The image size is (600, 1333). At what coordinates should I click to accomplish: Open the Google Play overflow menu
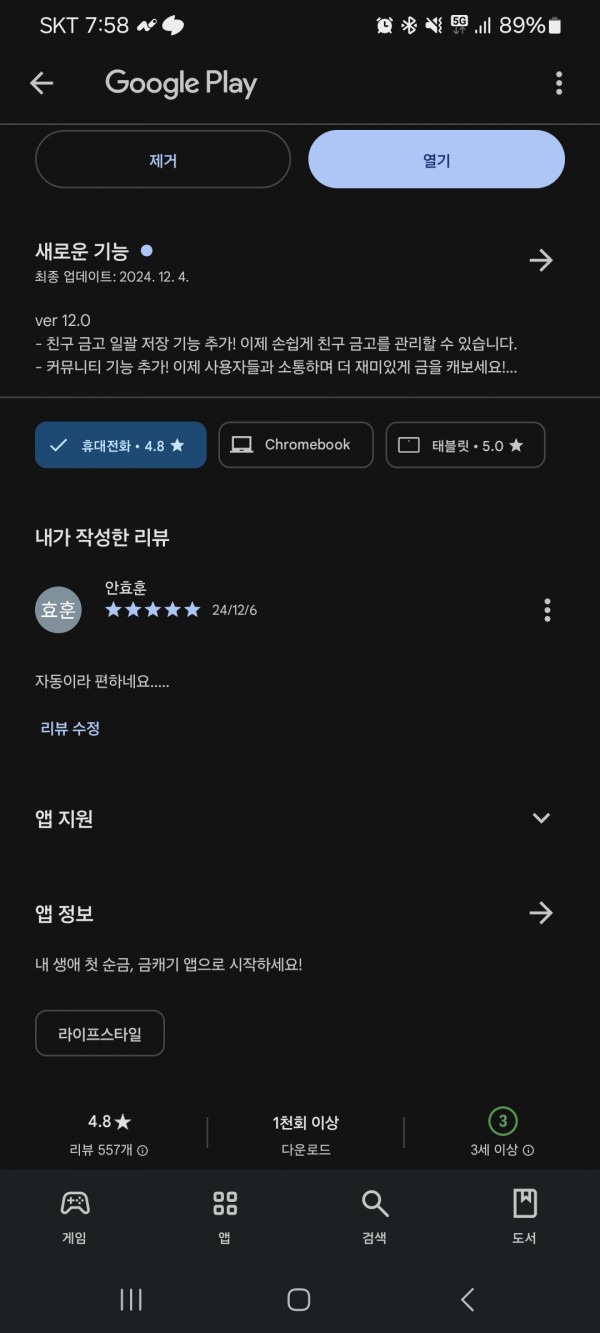(x=558, y=83)
